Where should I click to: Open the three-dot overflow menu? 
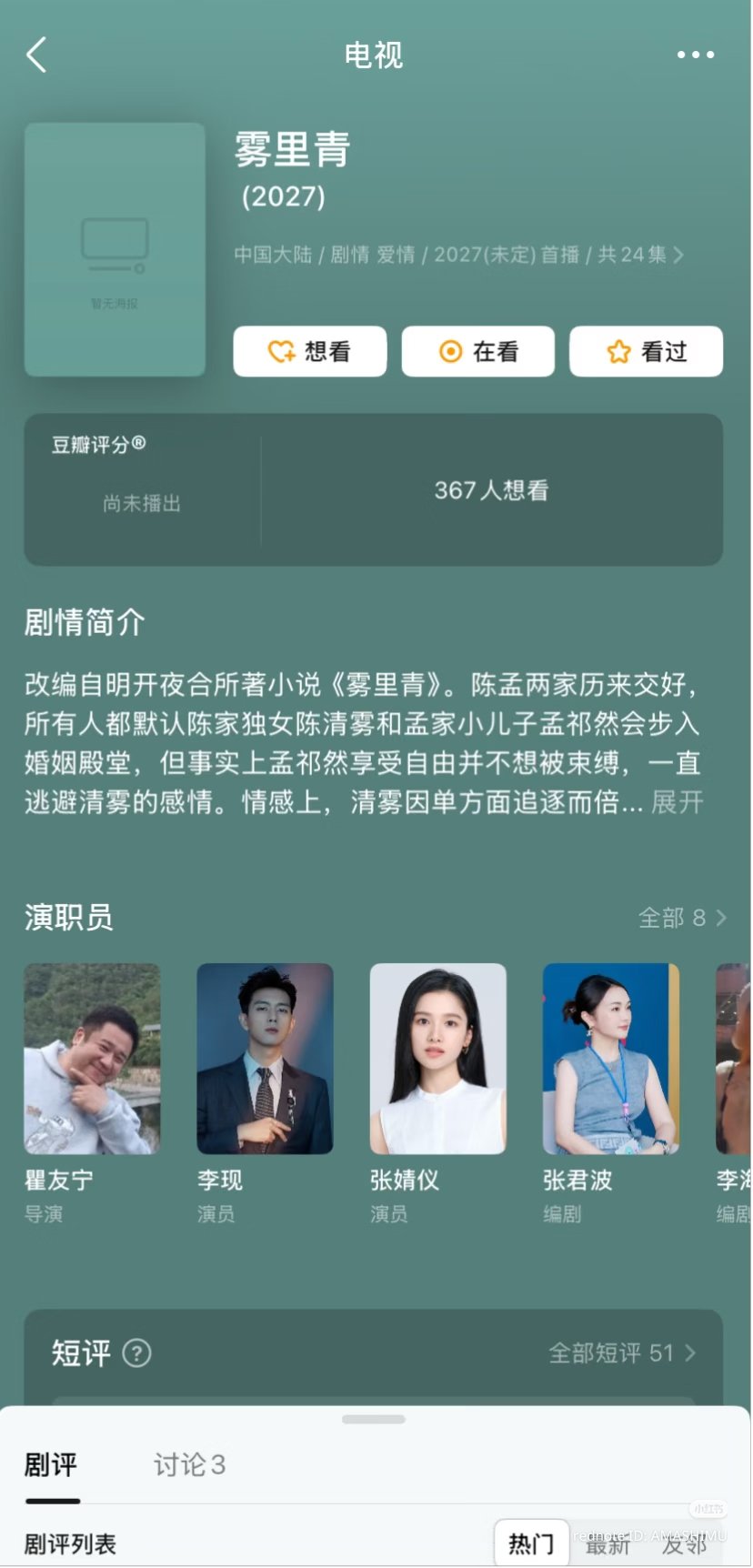pyautogui.click(x=696, y=55)
